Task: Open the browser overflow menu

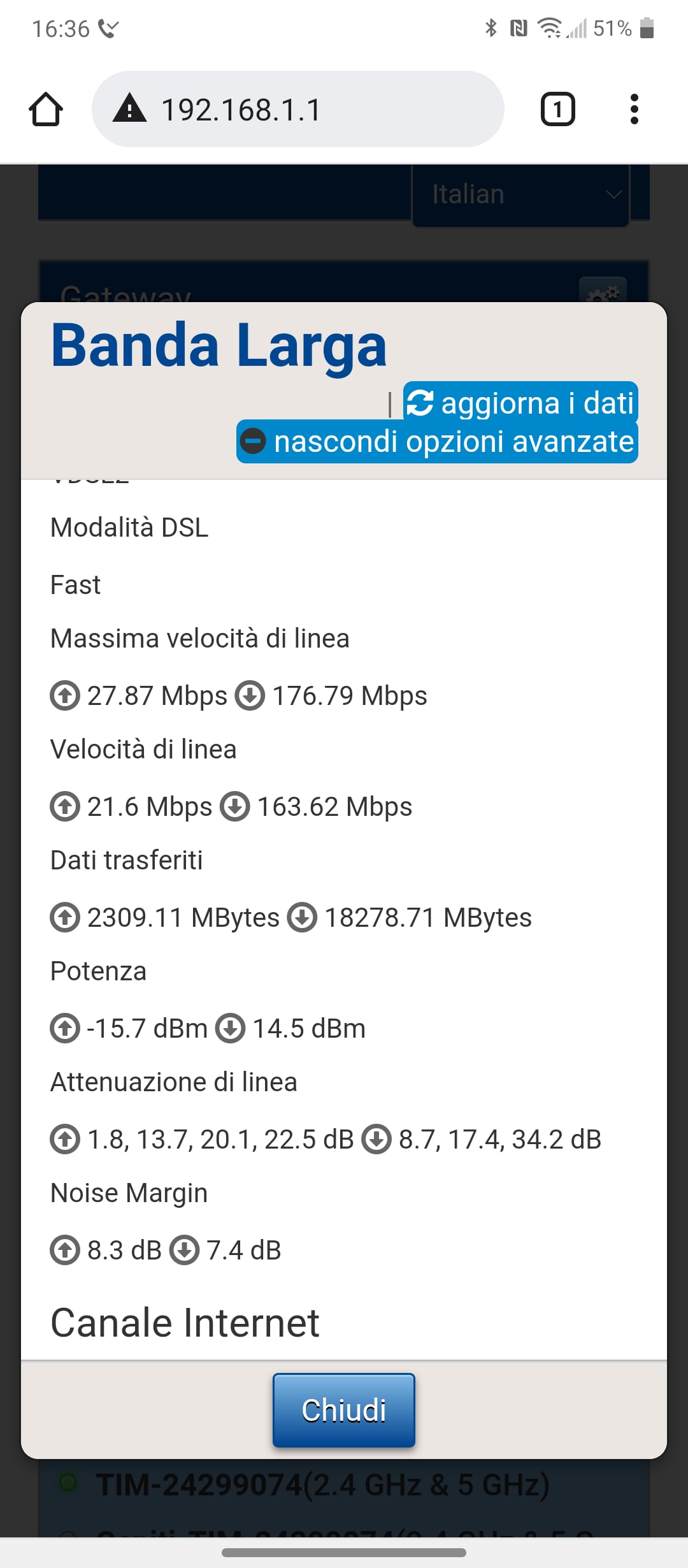Action: pyautogui.click(x=634, y=109)
